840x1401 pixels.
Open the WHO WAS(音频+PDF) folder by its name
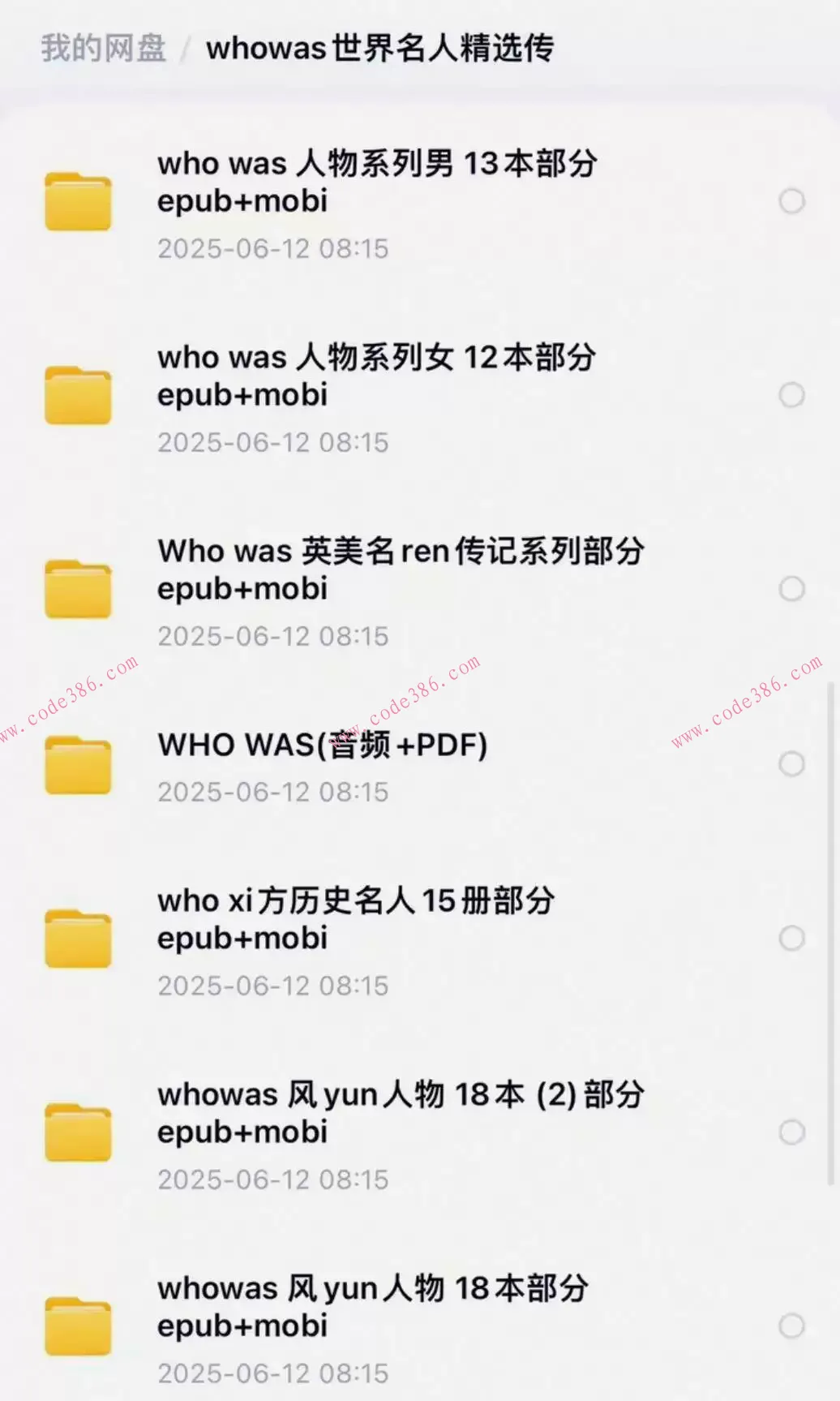pos(320,744)
